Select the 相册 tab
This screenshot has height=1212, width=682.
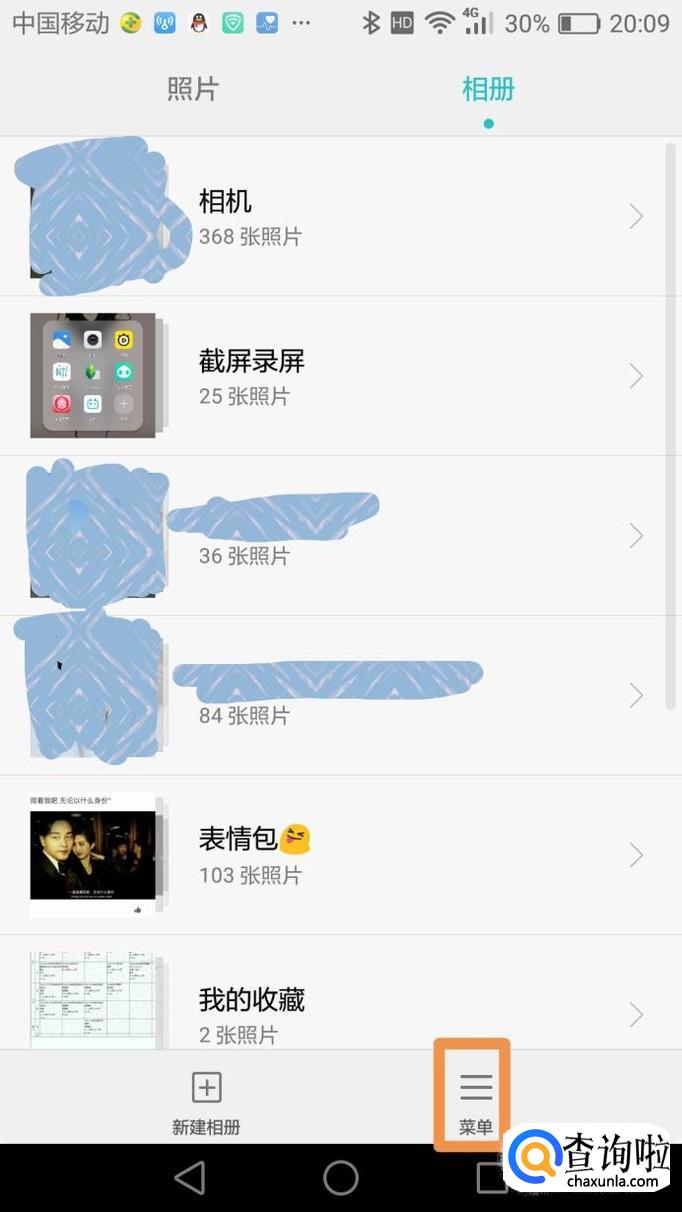coord(488,90)
